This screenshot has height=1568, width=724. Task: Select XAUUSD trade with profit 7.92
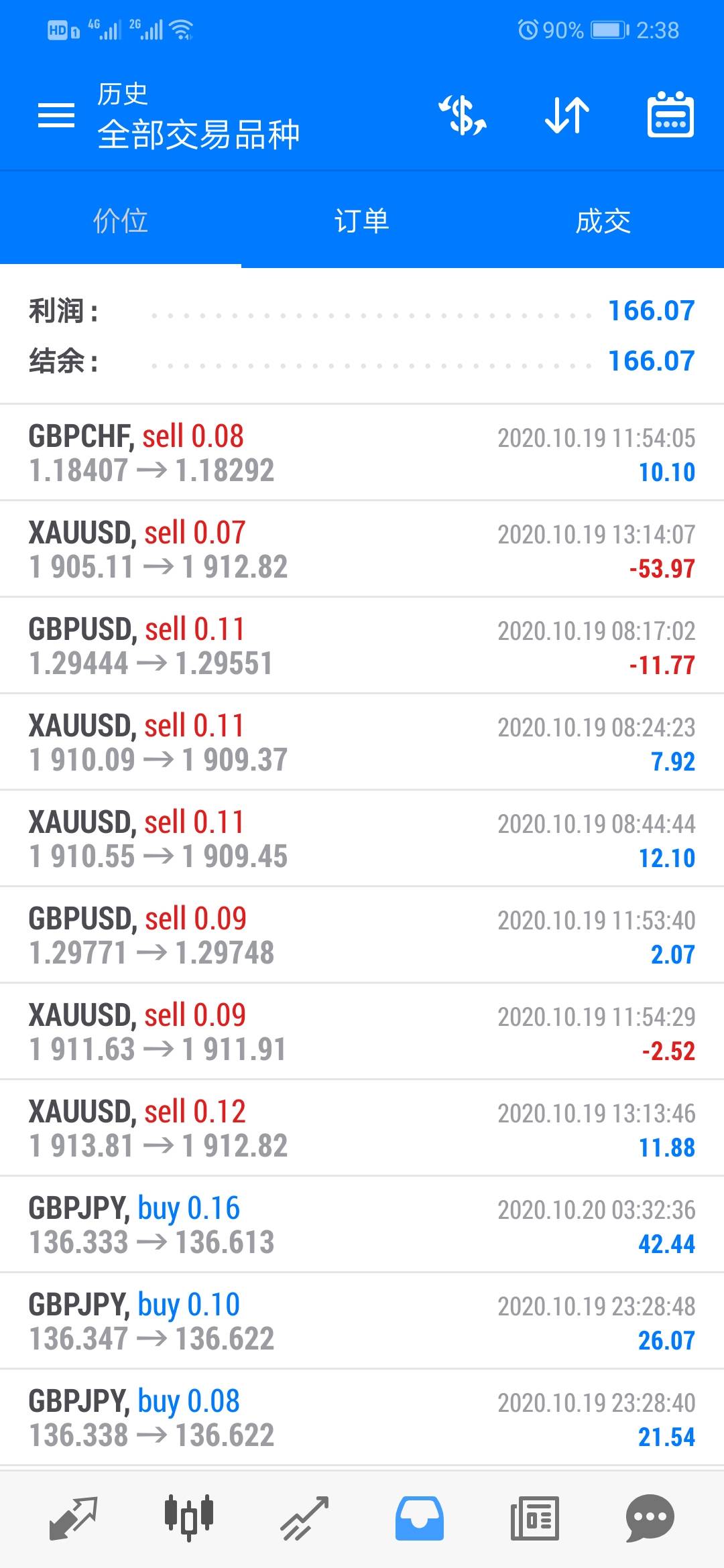point(362,742)
